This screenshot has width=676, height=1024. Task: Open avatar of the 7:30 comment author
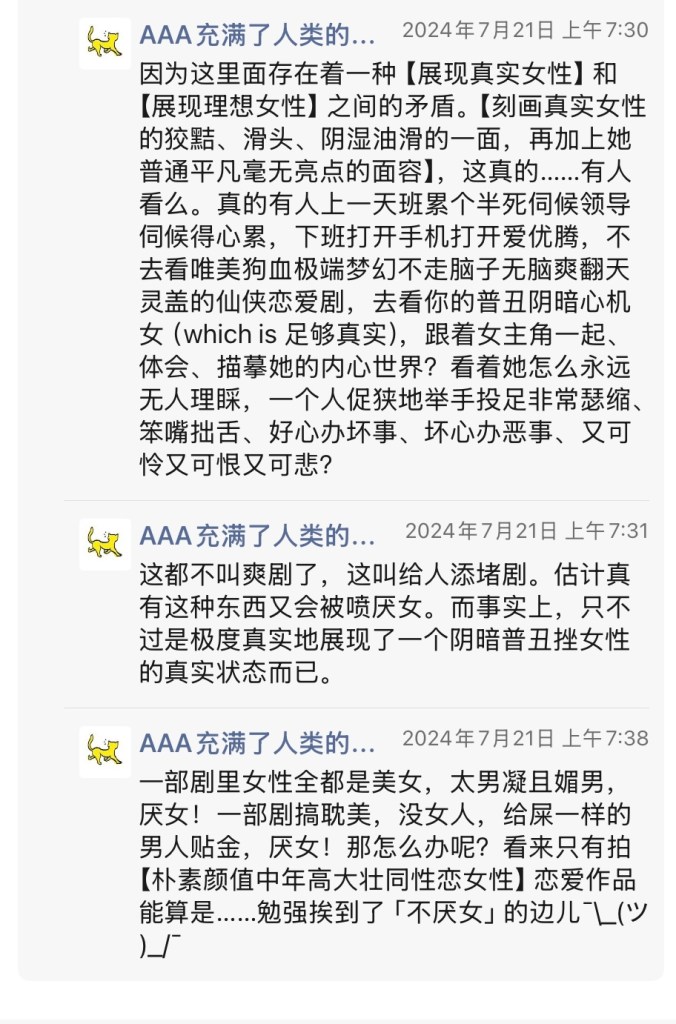pos(104,44)
